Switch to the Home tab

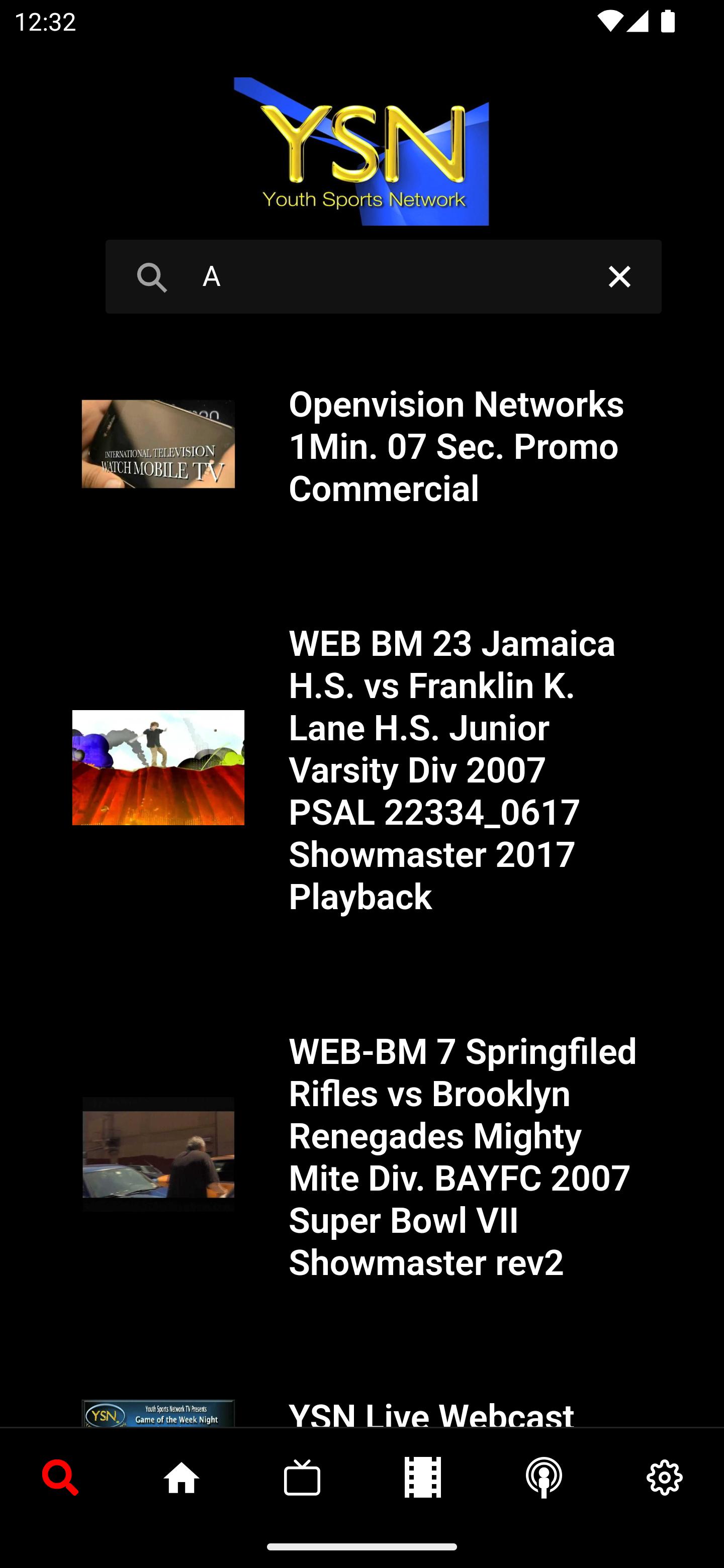(x=182, y=1478)
